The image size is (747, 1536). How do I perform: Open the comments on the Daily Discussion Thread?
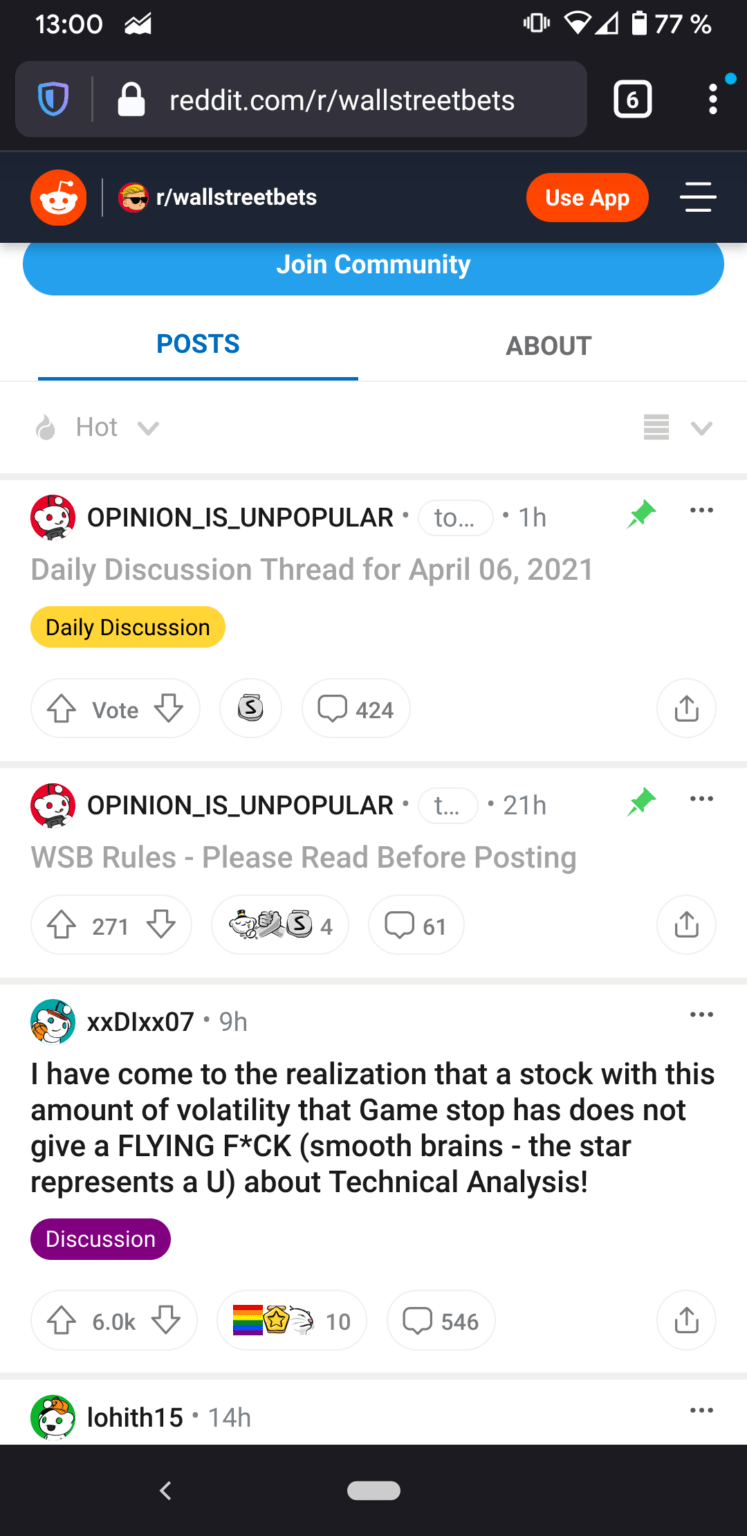click(355, 708)
